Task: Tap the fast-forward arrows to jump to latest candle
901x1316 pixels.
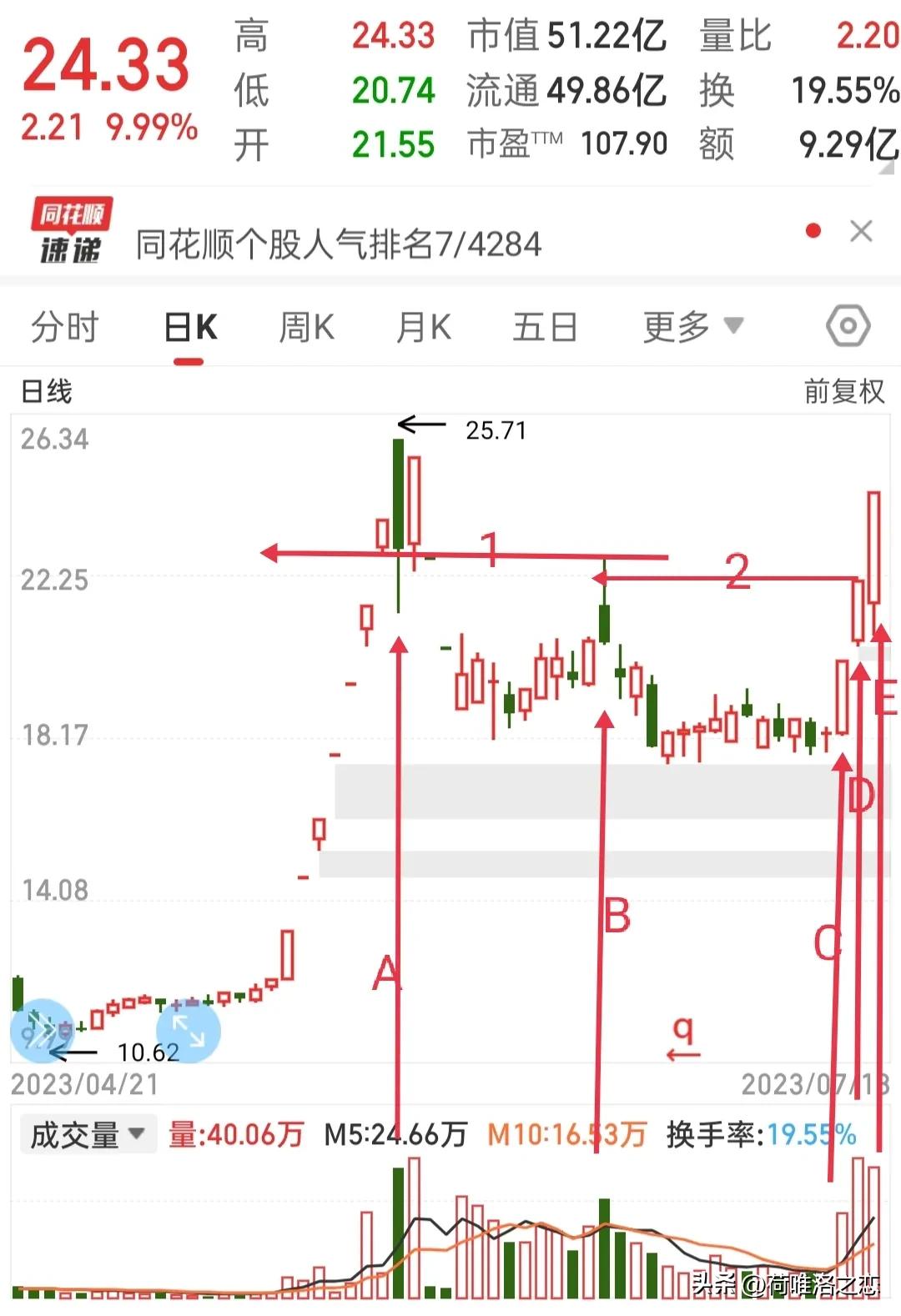Action: point(42,1031)
